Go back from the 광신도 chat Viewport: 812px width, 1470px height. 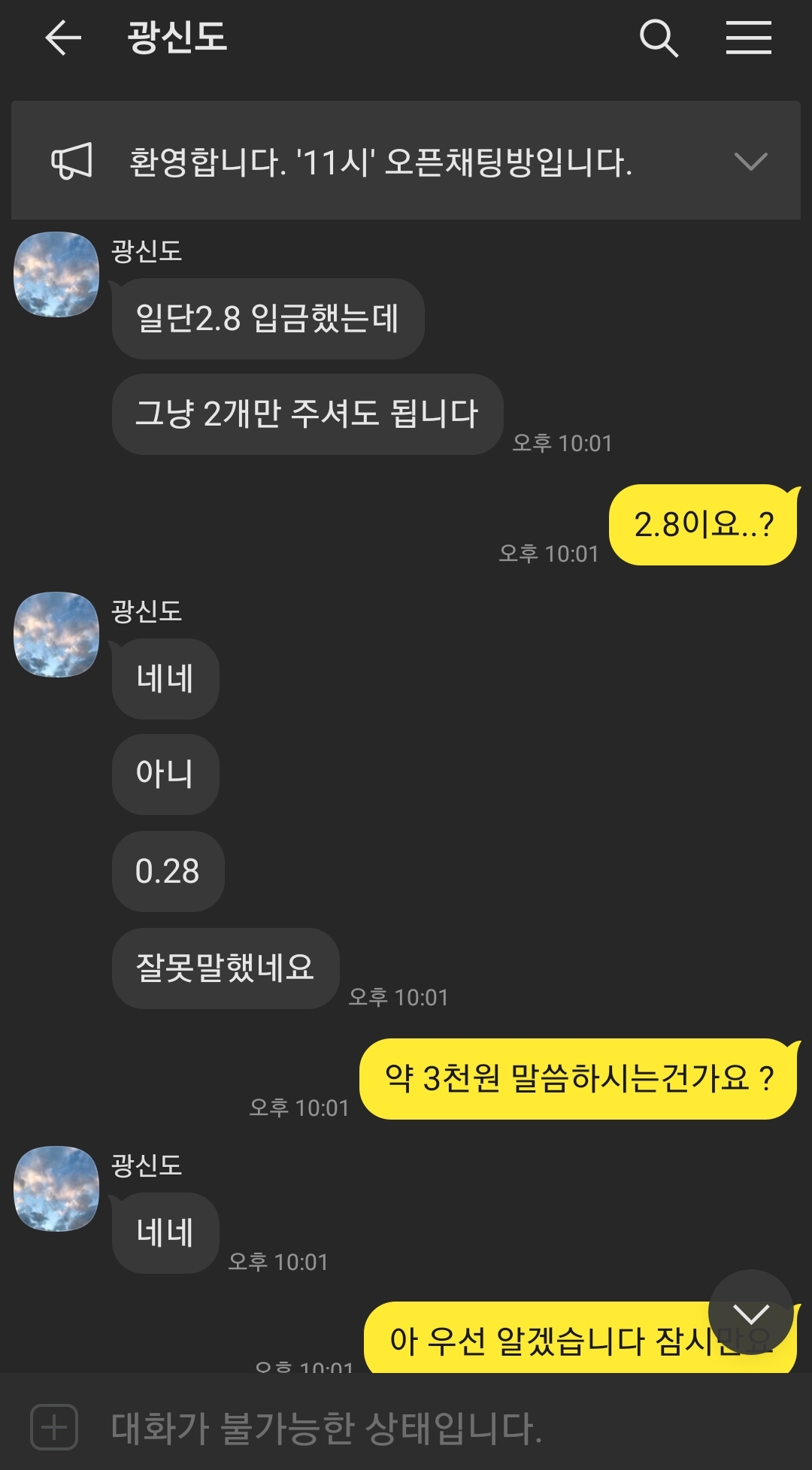tap(63, 38)
